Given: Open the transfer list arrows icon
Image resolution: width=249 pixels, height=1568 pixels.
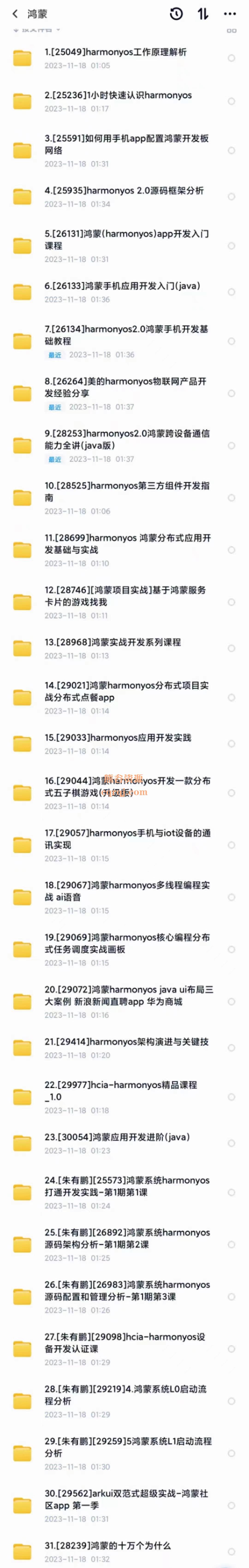Looking at the screenshot, I should 203,13.
